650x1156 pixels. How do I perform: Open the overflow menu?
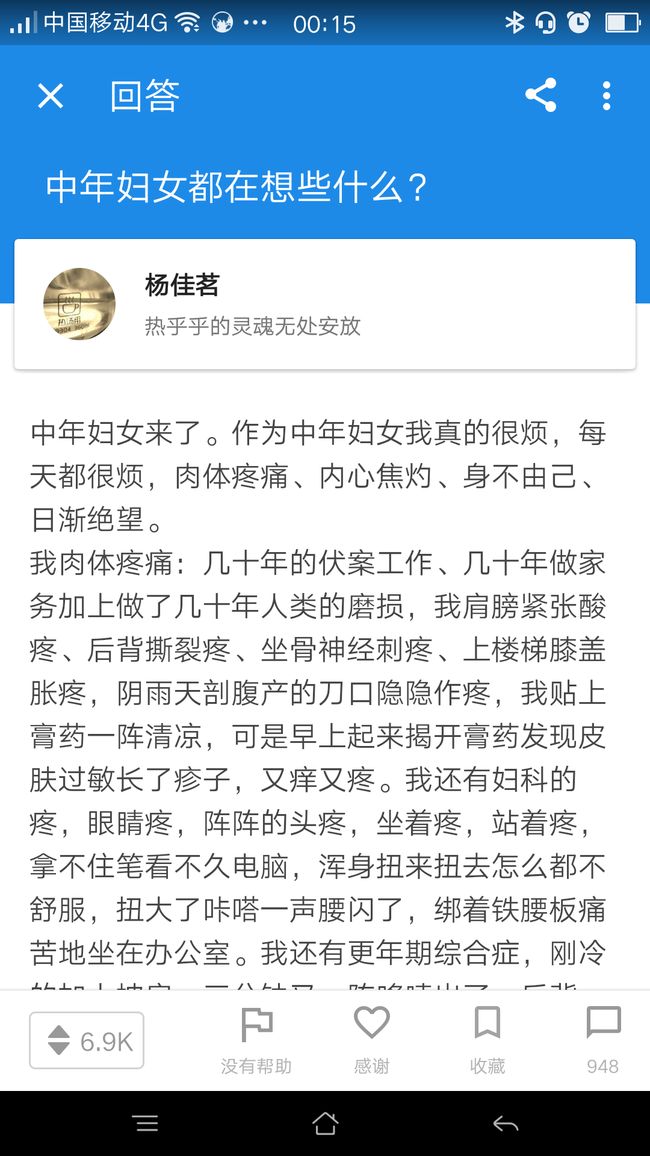pos(606,96)
